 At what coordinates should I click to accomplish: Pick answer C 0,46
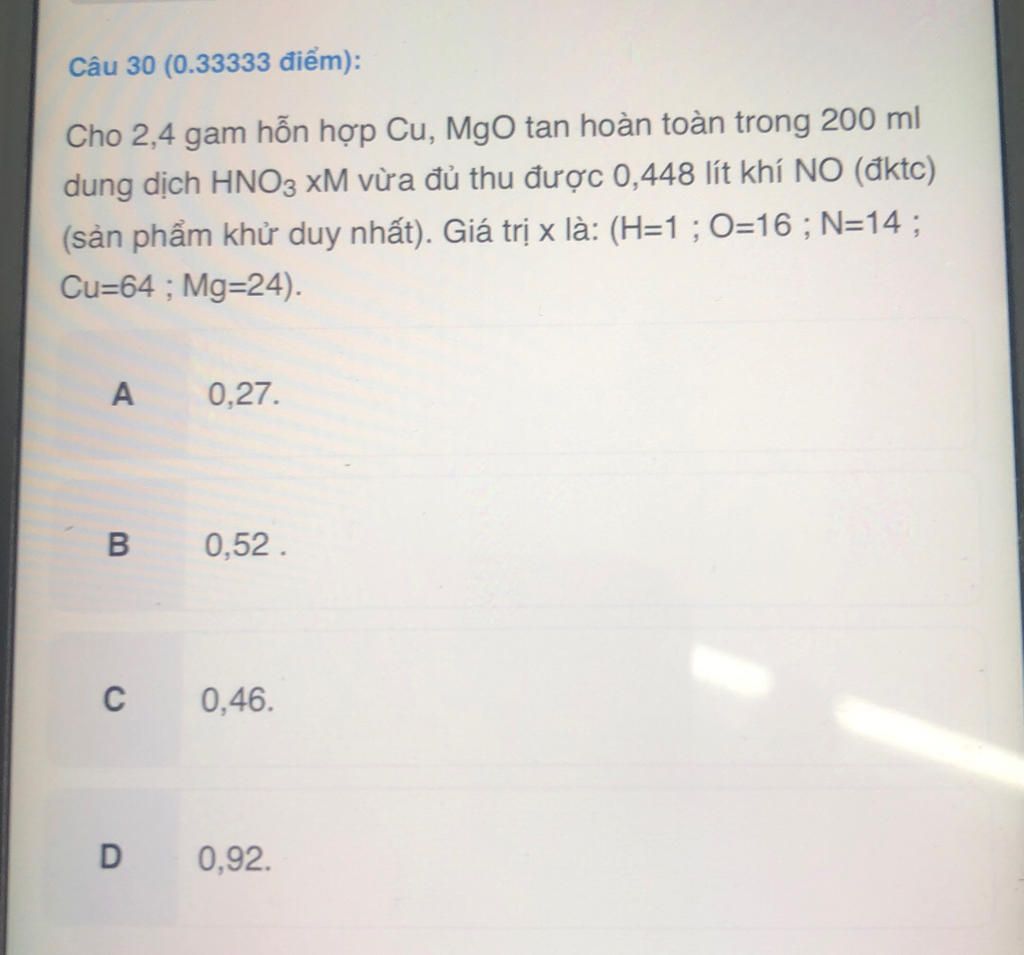(237, 701)
